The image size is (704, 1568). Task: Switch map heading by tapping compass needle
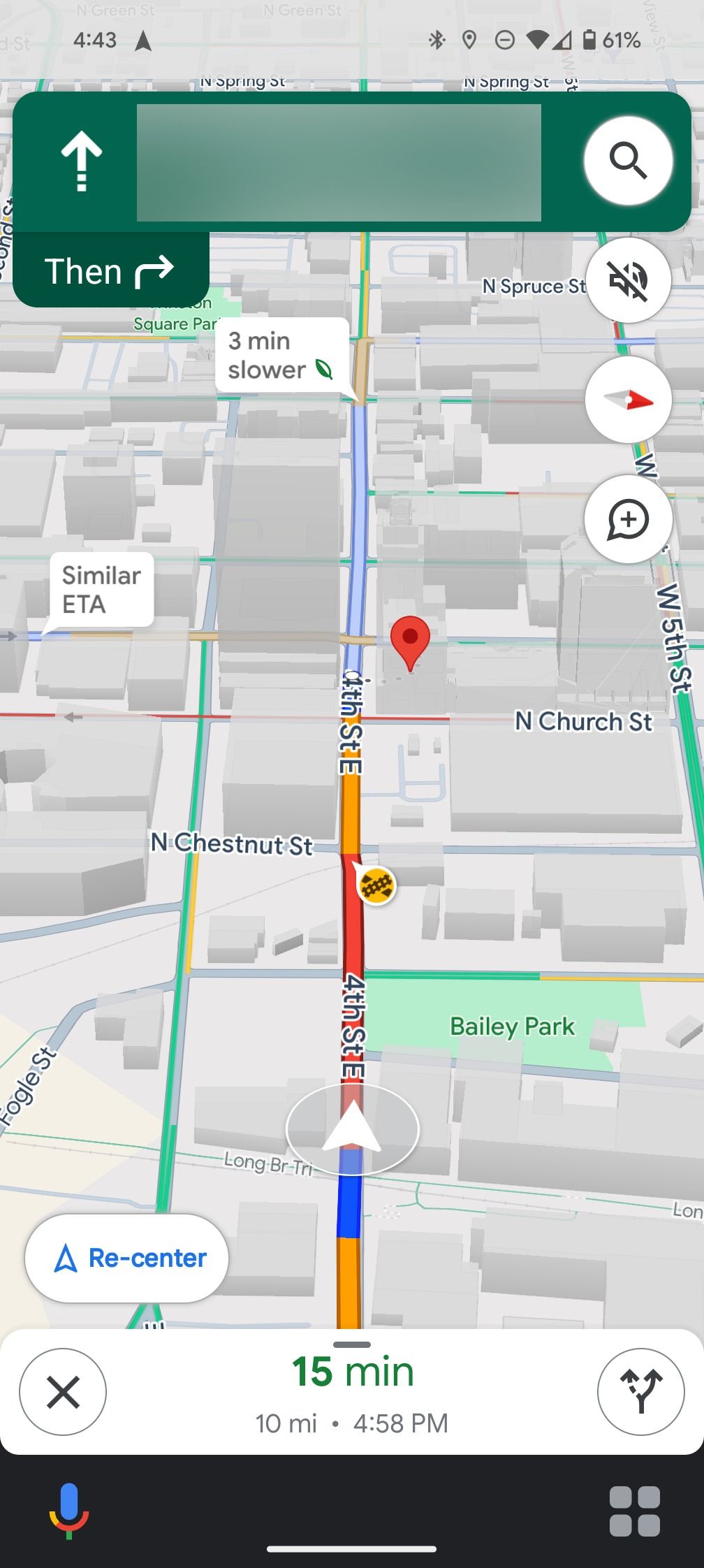pyautogui.click(x=628, y=399)
